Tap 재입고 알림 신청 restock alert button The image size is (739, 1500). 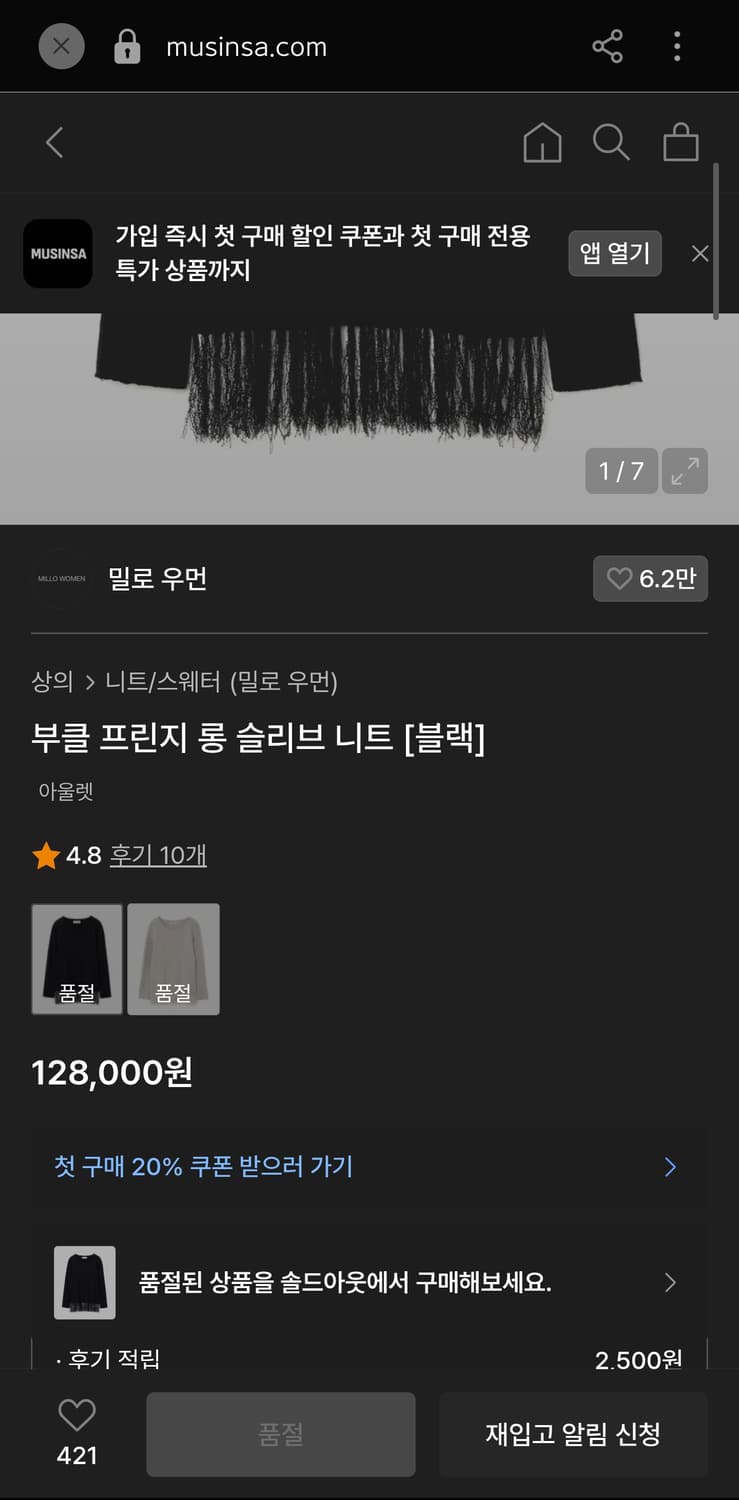(573, 1434)
